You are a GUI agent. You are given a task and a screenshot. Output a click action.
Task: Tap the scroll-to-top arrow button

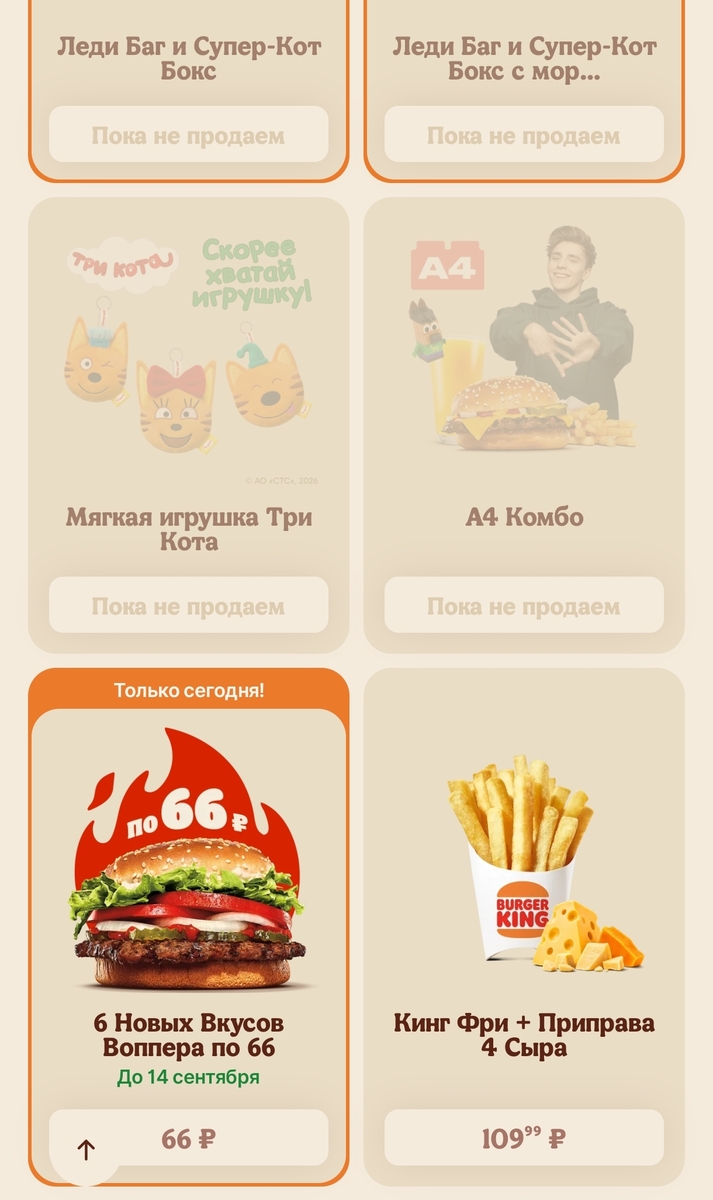coord(86,1150)
